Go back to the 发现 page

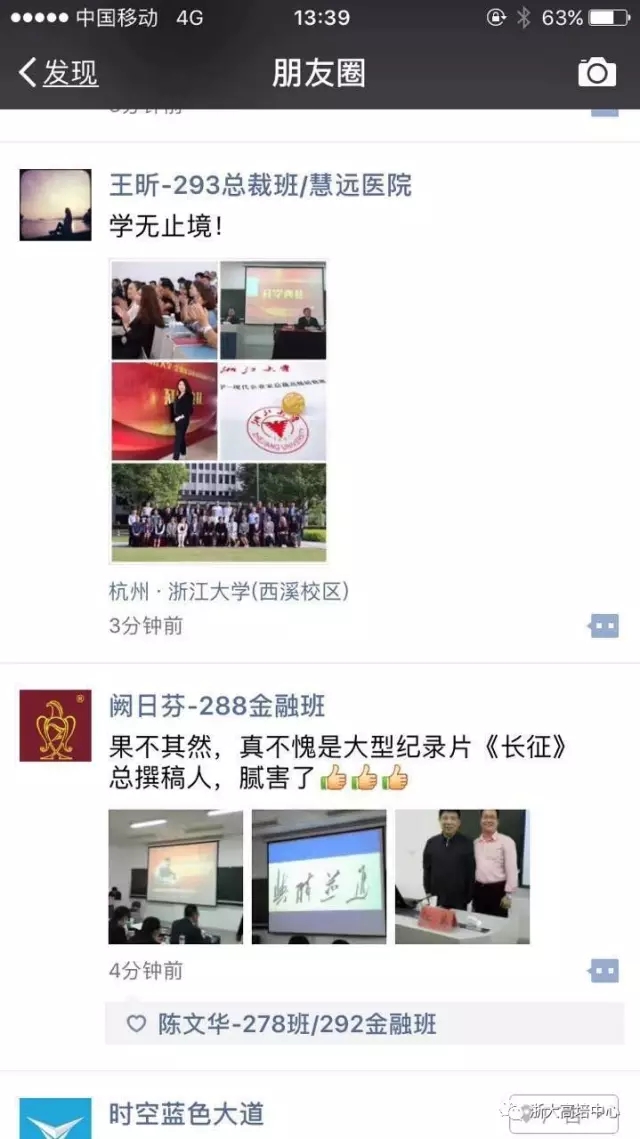click(x=58, y=73)
